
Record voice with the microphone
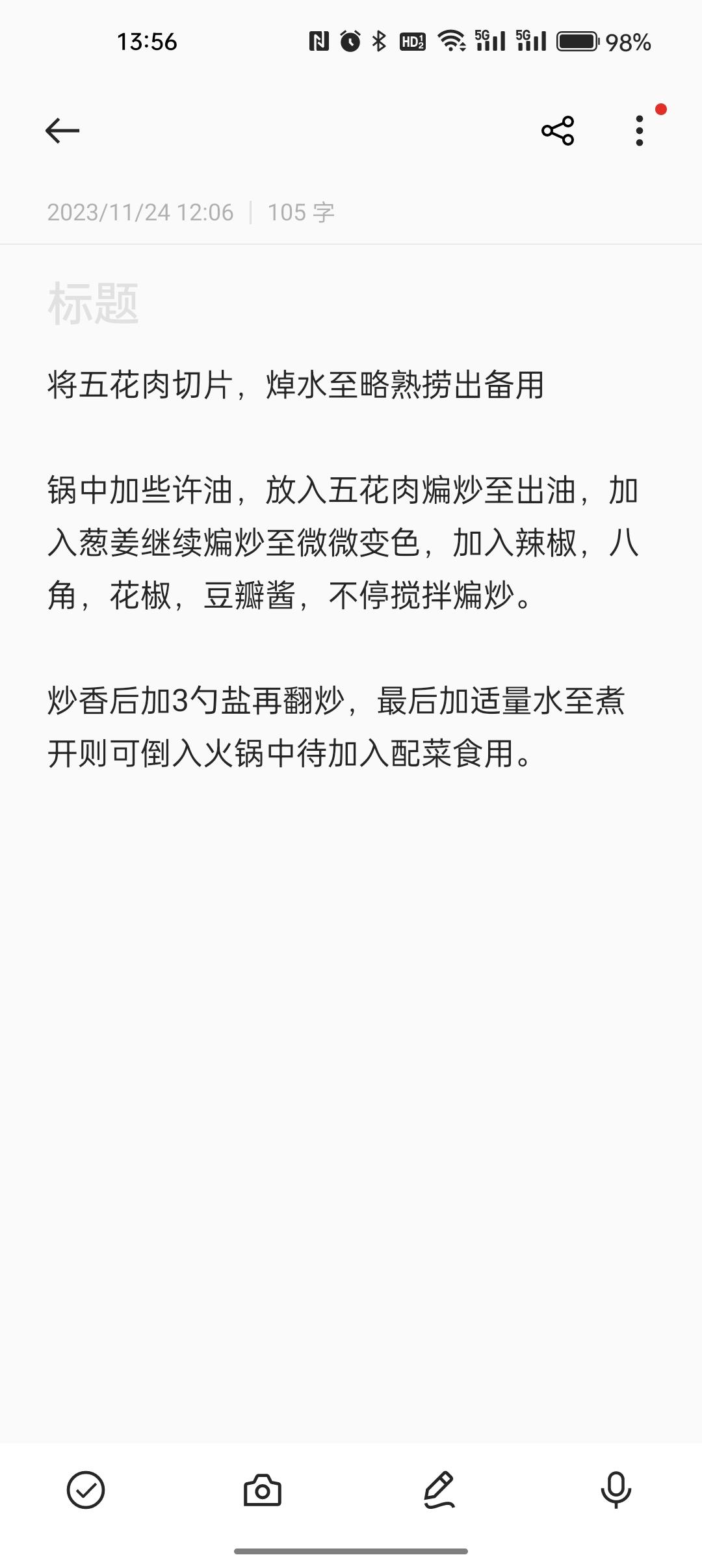(616, 1490)
